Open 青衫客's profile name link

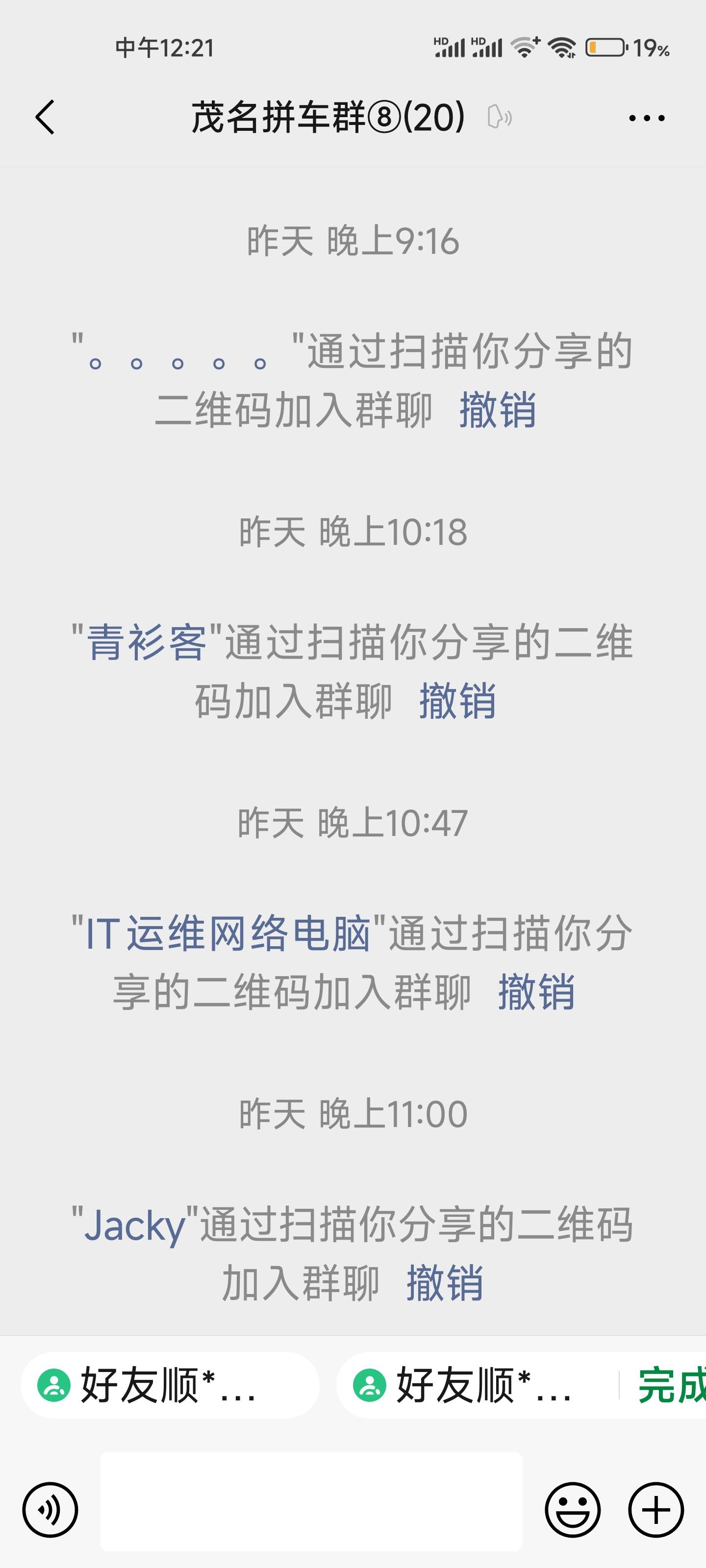[x=147, y=642]
